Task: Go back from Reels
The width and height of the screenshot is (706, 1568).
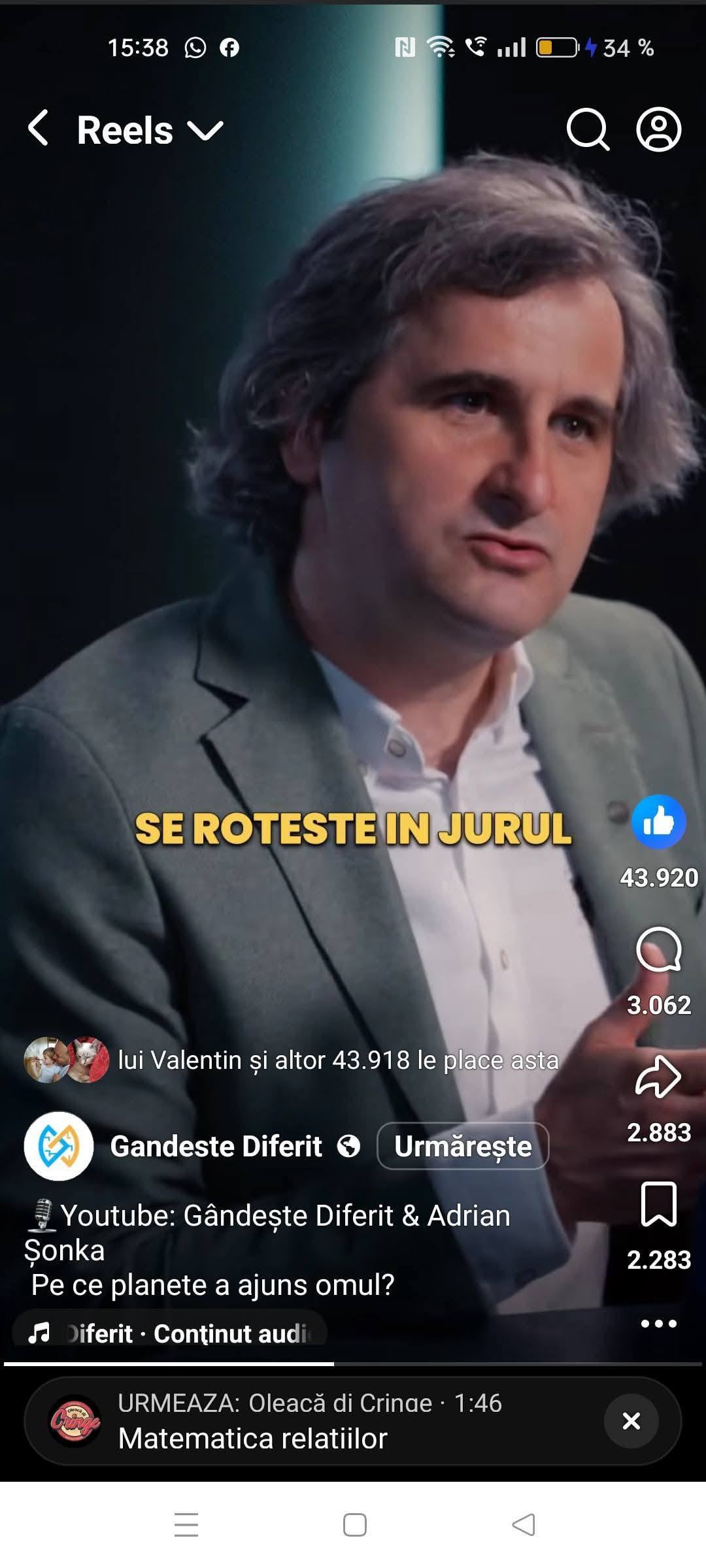Action: 38,128
